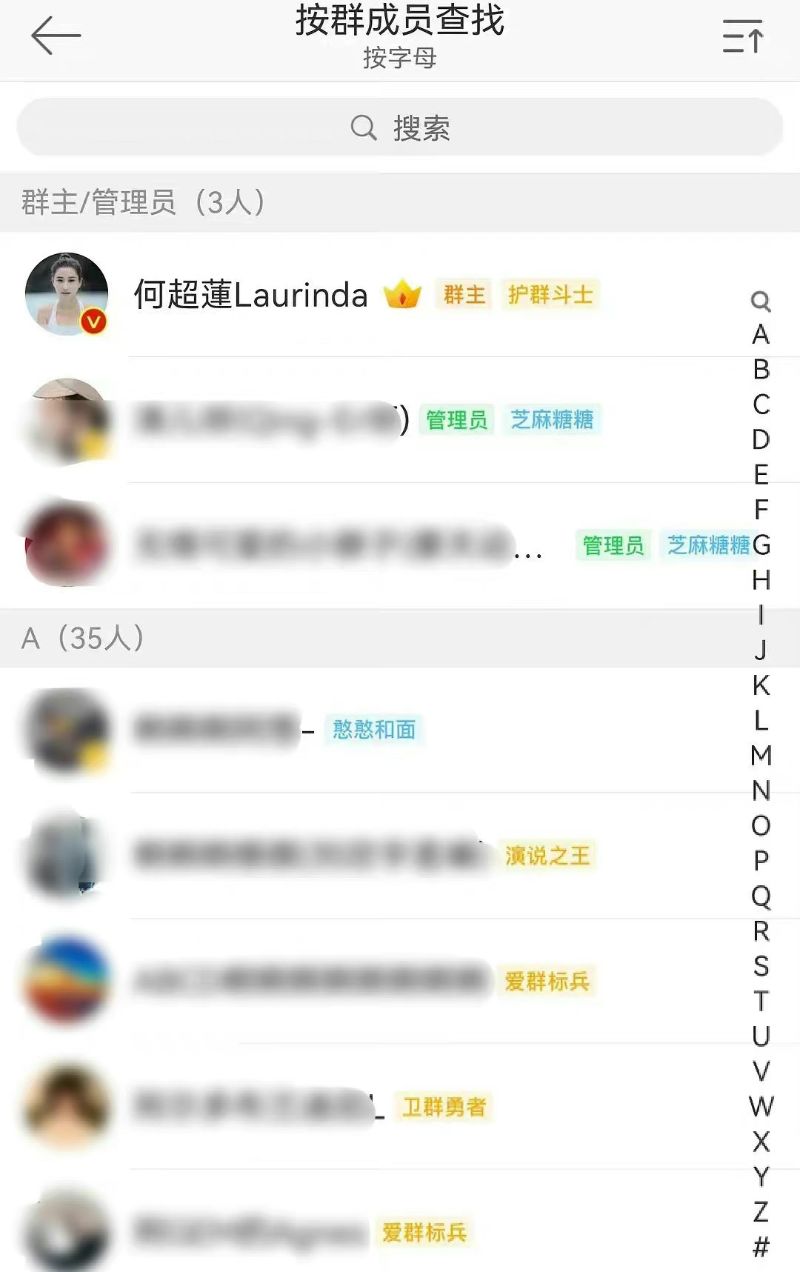Open 何超蓮Laurinda's member profile
This screenshot has height=1272, width=800.
(250, 295)
